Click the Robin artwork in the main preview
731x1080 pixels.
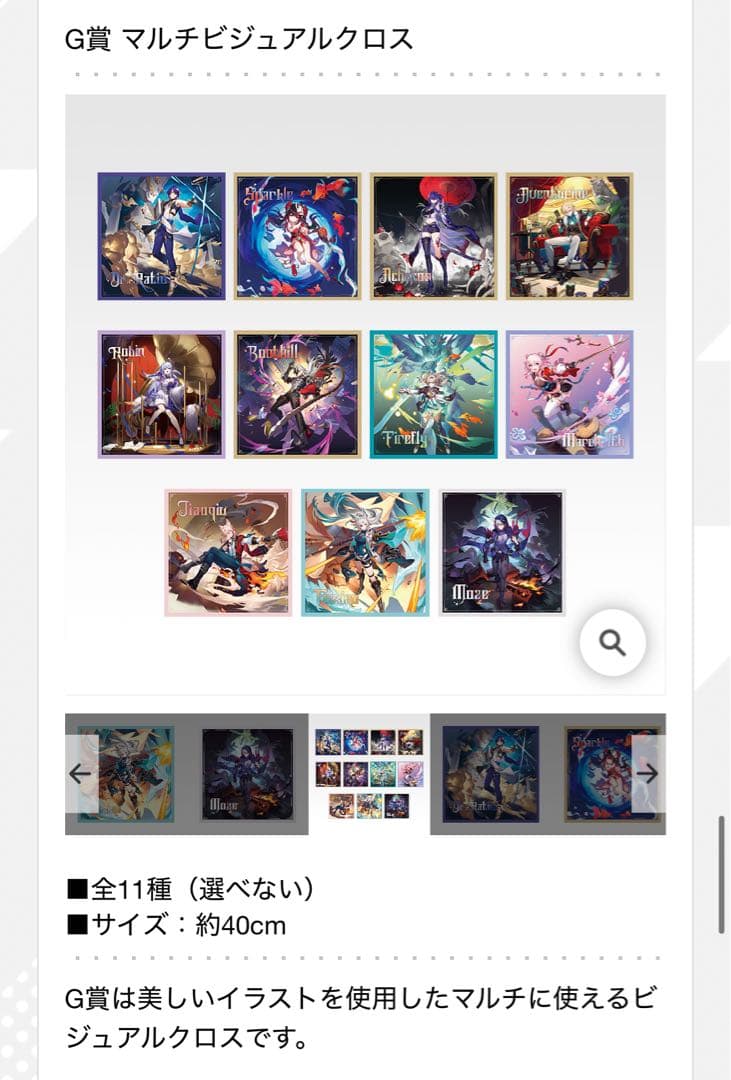tap(162, 395)
